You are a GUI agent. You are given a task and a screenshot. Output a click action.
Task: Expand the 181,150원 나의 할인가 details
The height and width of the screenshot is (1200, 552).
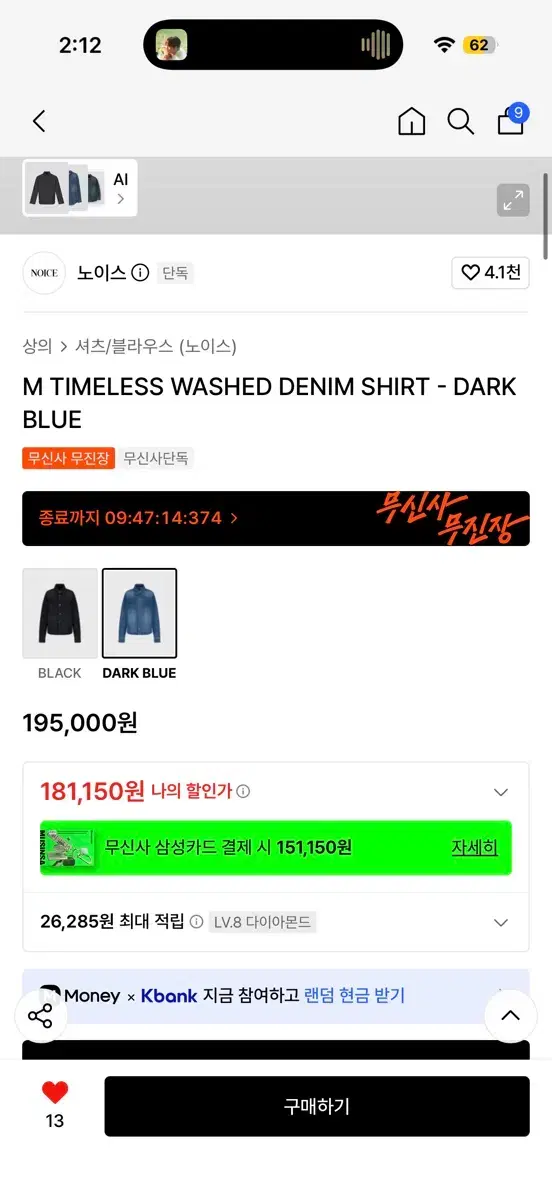click(276, 792)
